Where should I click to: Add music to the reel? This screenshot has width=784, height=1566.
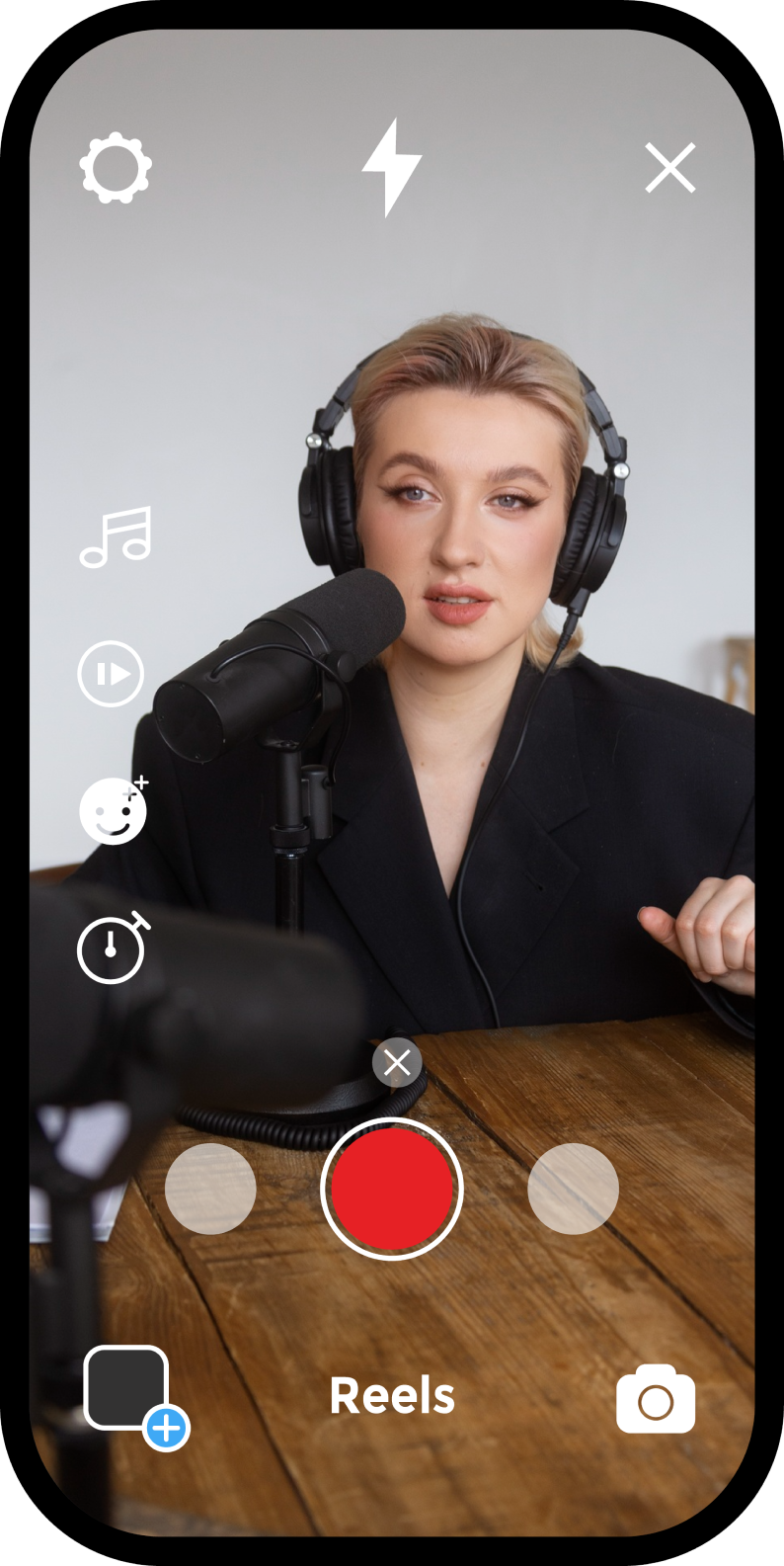[116, 536]
